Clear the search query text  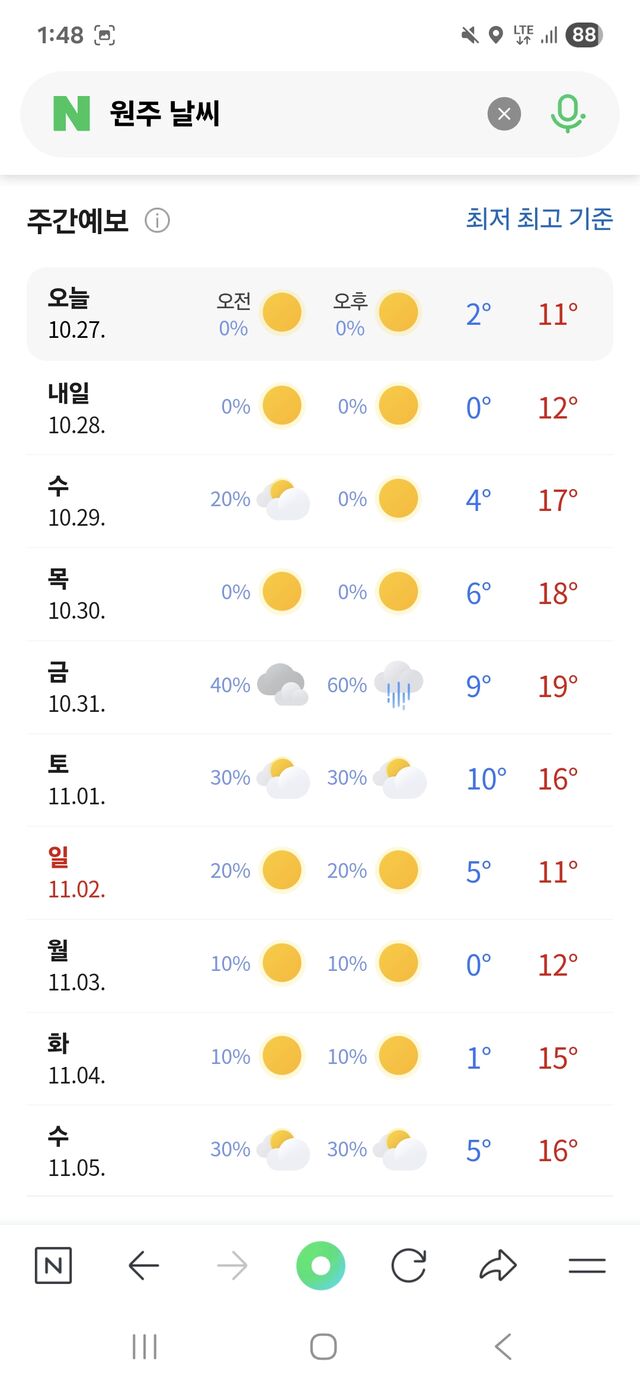point(504,114)
